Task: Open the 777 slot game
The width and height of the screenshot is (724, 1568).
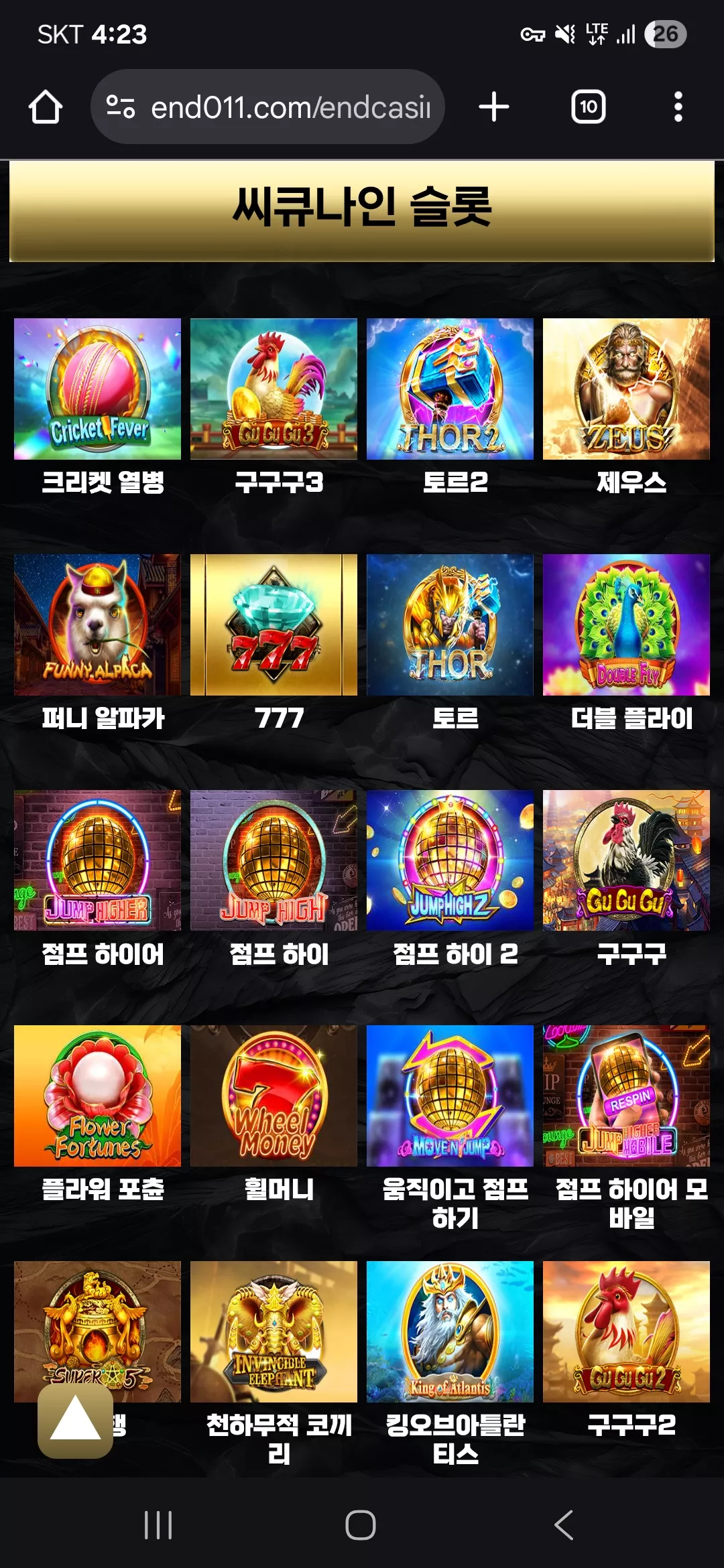Action: click(x=274, y=625)
